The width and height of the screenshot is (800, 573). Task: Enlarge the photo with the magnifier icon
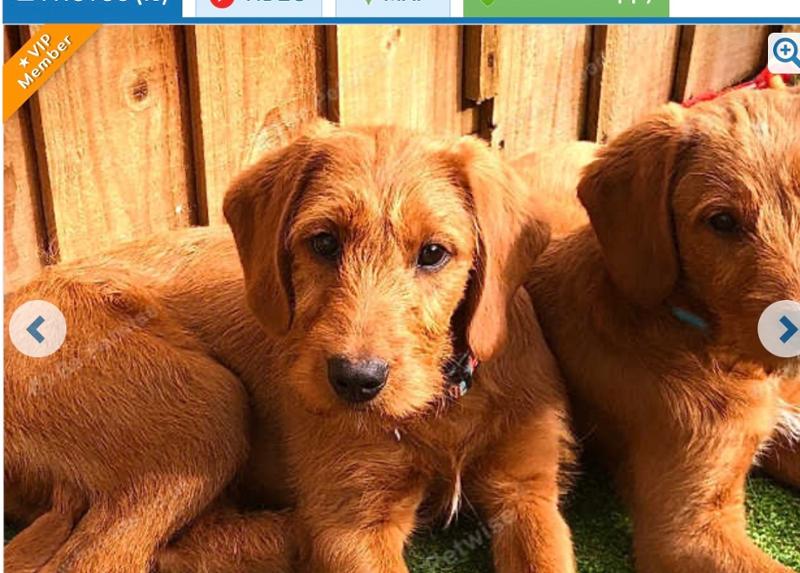coord(785,53)
